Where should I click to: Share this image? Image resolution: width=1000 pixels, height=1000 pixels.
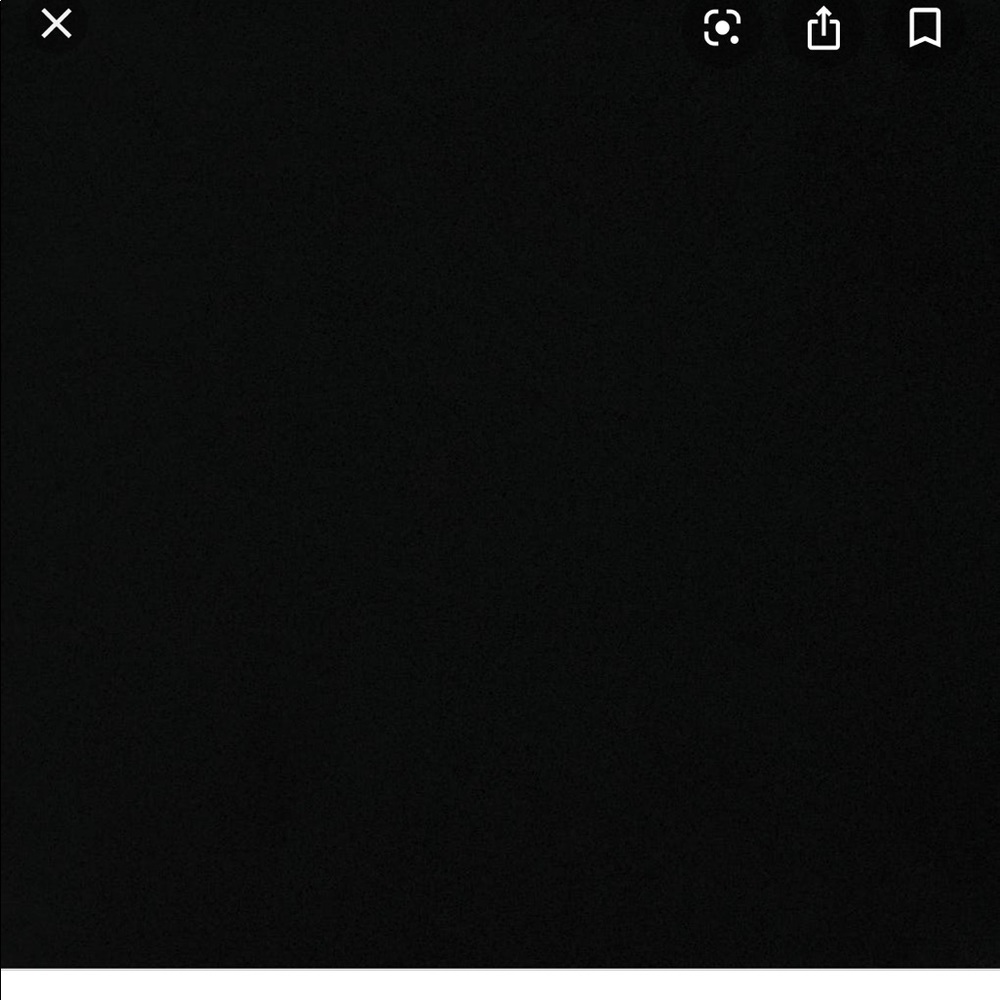pos(823,28)
